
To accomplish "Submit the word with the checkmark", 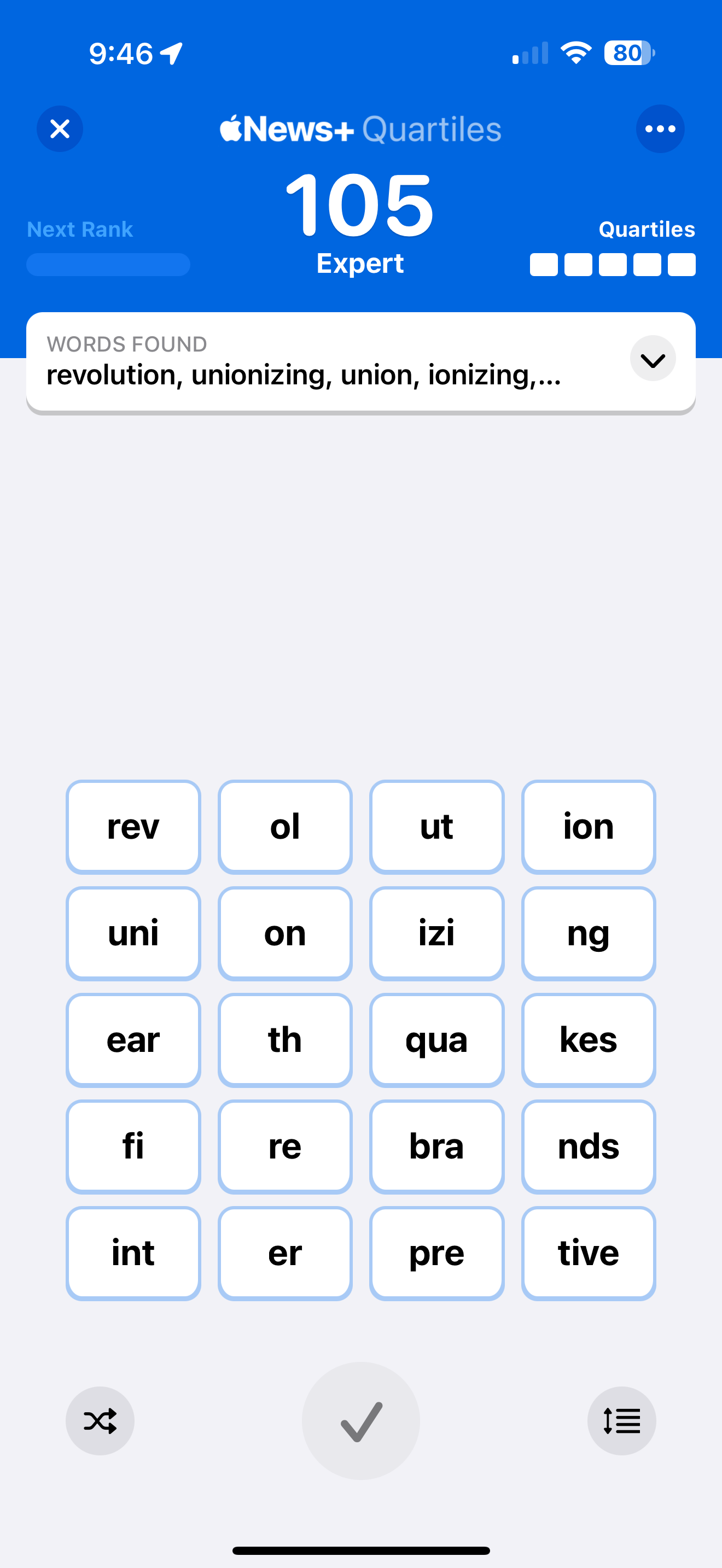I will [x=361, y=1421].
